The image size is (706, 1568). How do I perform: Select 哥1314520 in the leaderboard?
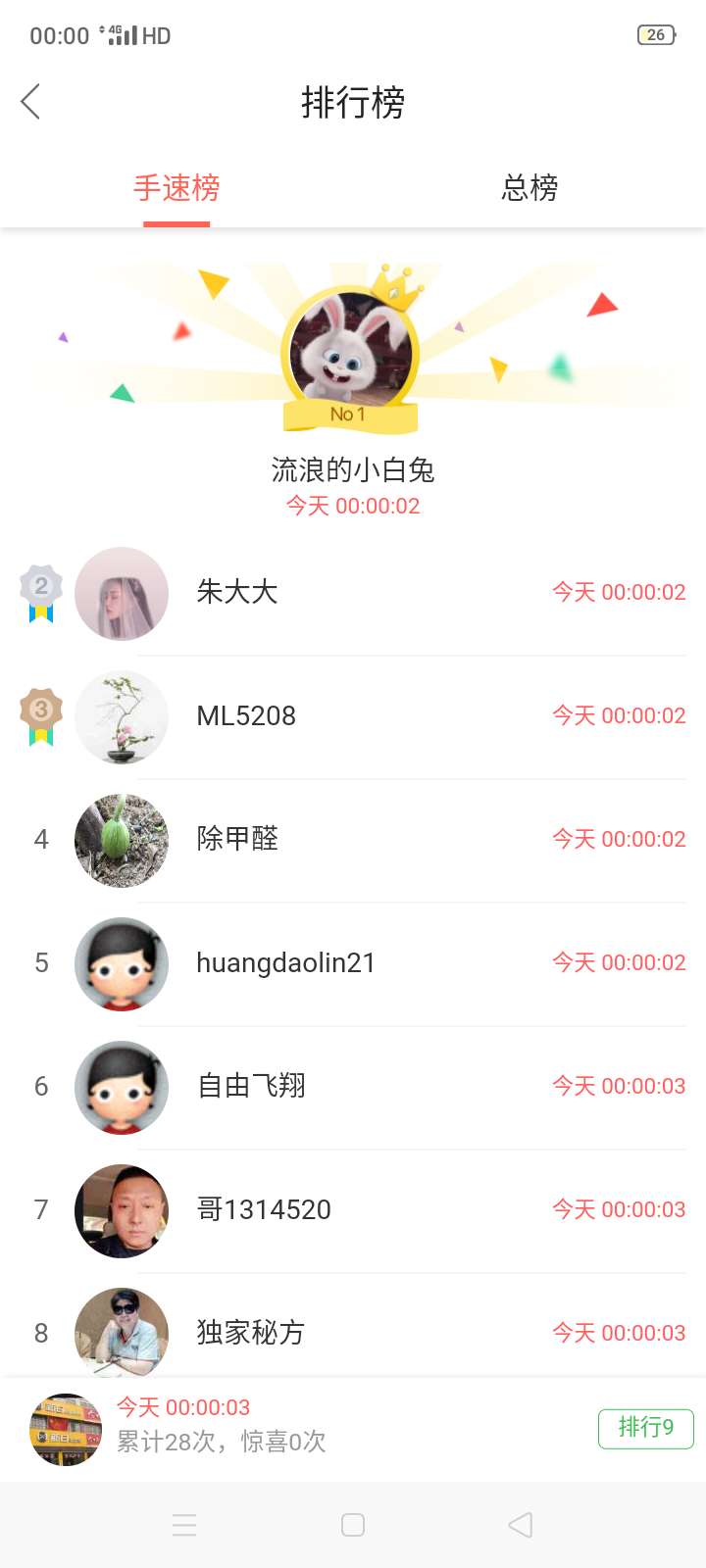[353, 1210]
